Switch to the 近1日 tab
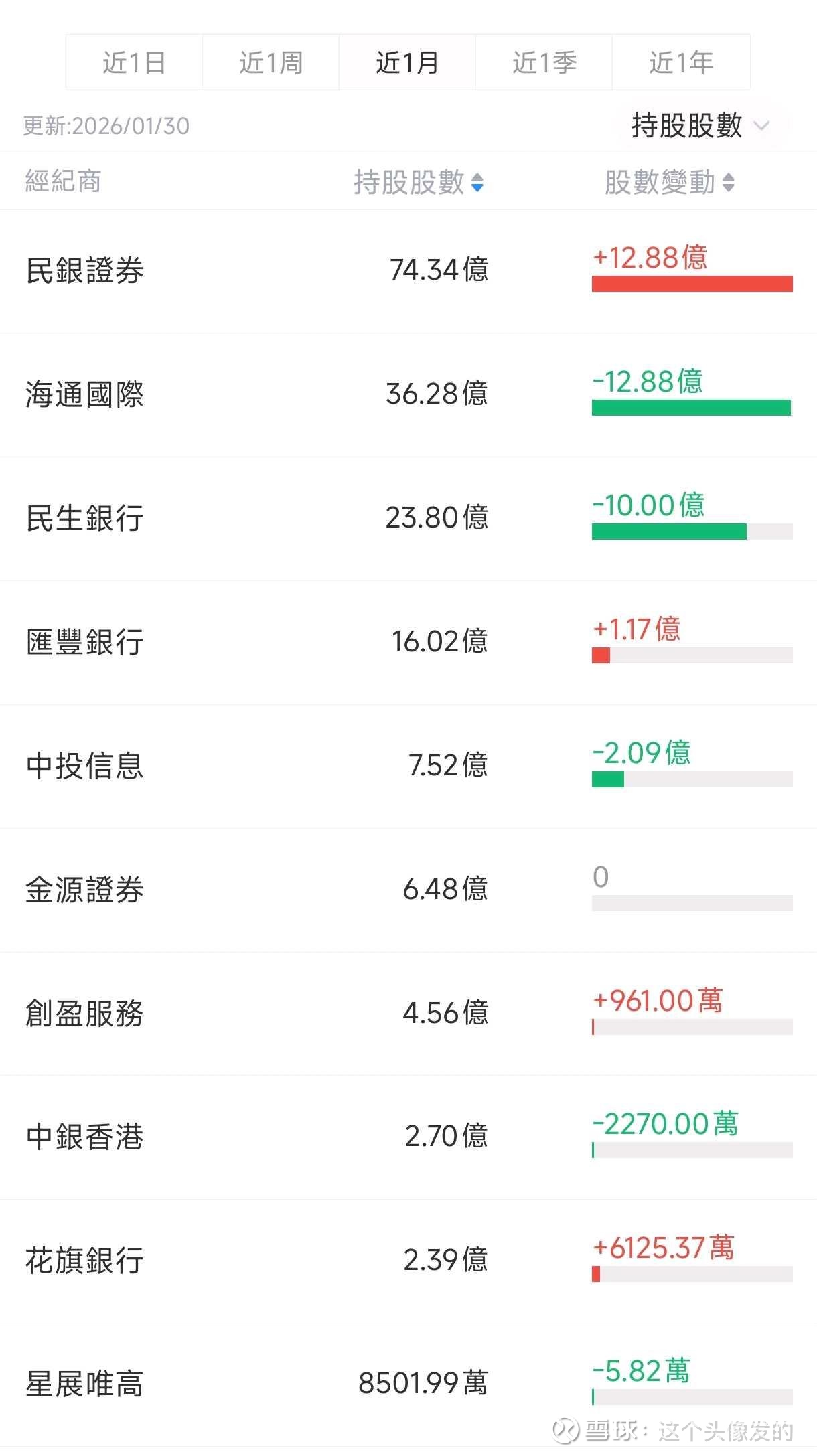The height and width of the screenshot is (1456, 817). coord(134,62)
